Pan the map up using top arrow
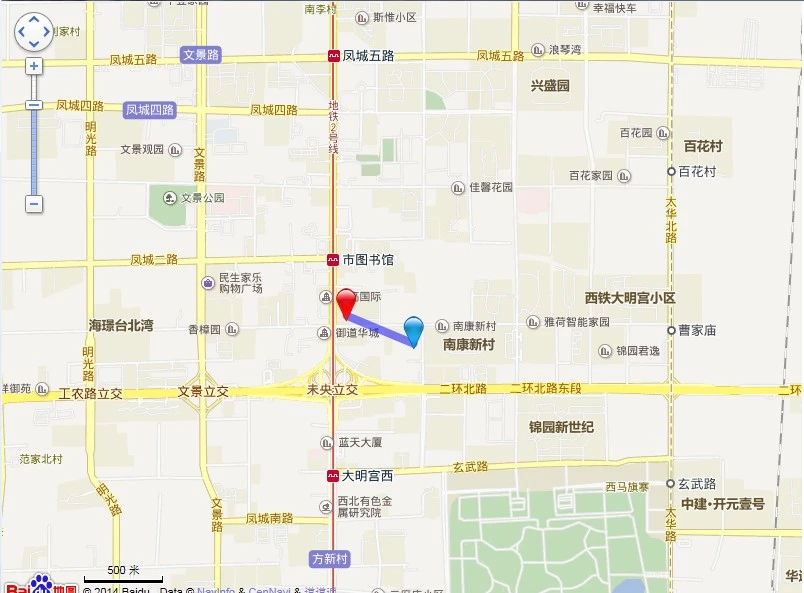Image resolution: width=804 pixels, height=593 pixels. pyautogui.click(x=34, y=20)
